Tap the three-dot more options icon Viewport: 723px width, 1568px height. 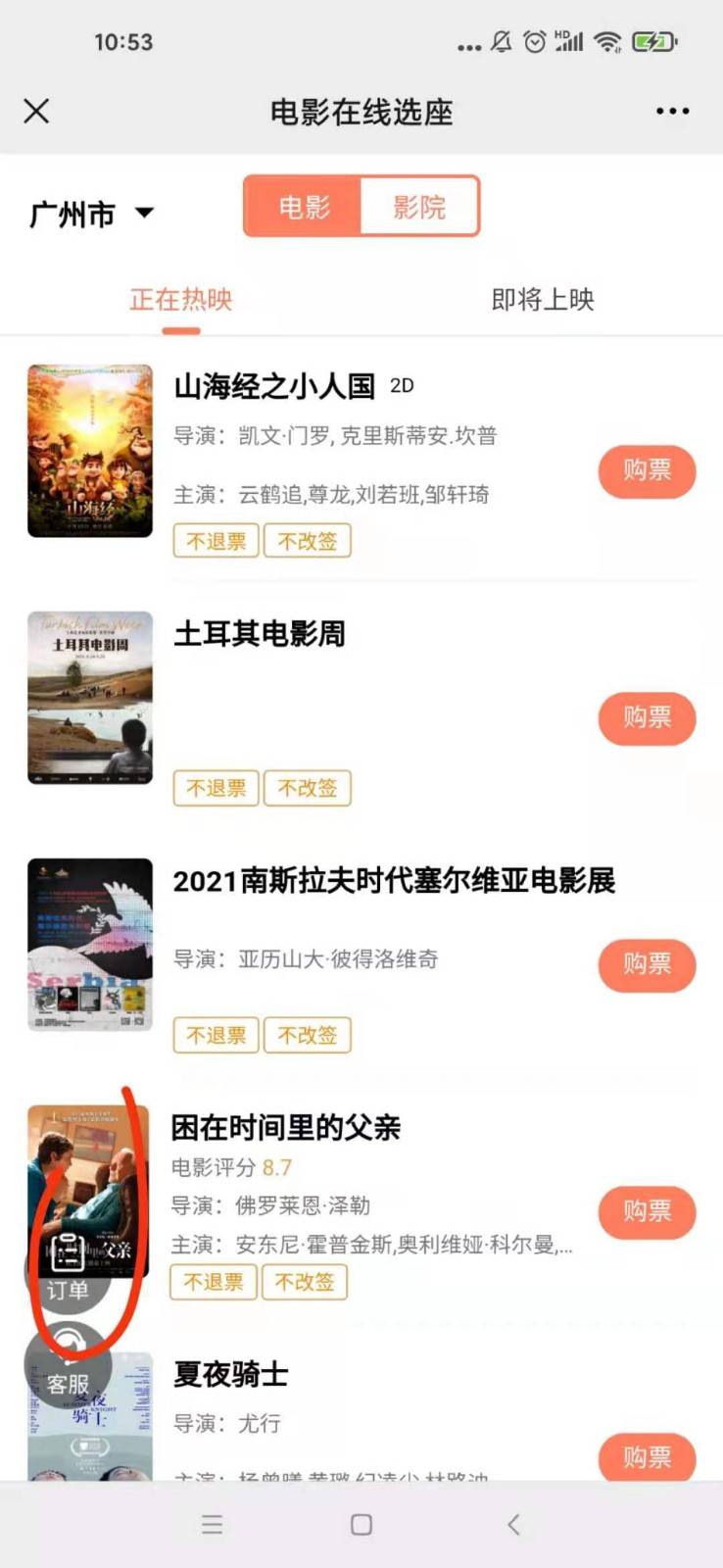(x=671, y=112)
